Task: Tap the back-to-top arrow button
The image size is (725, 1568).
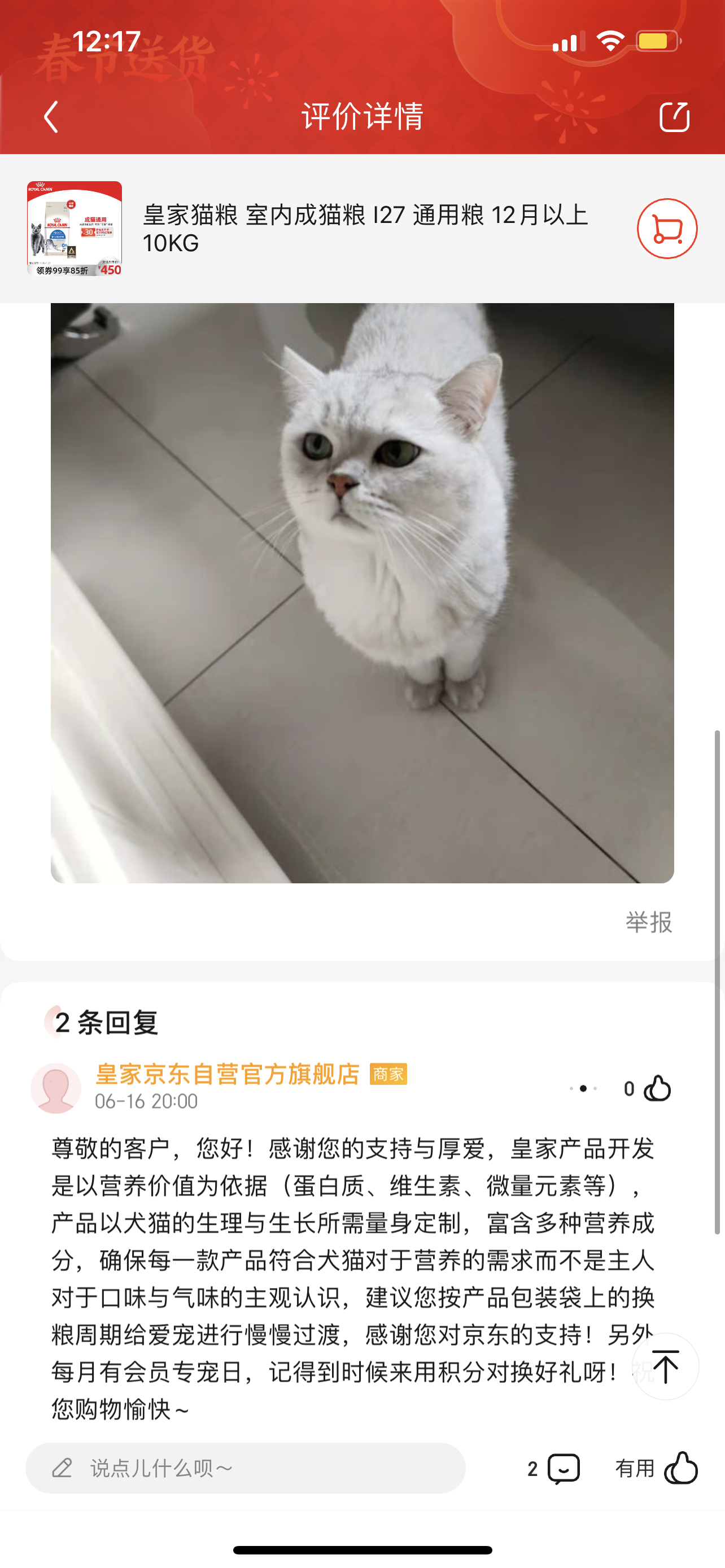Action: tap(665, 1366)
